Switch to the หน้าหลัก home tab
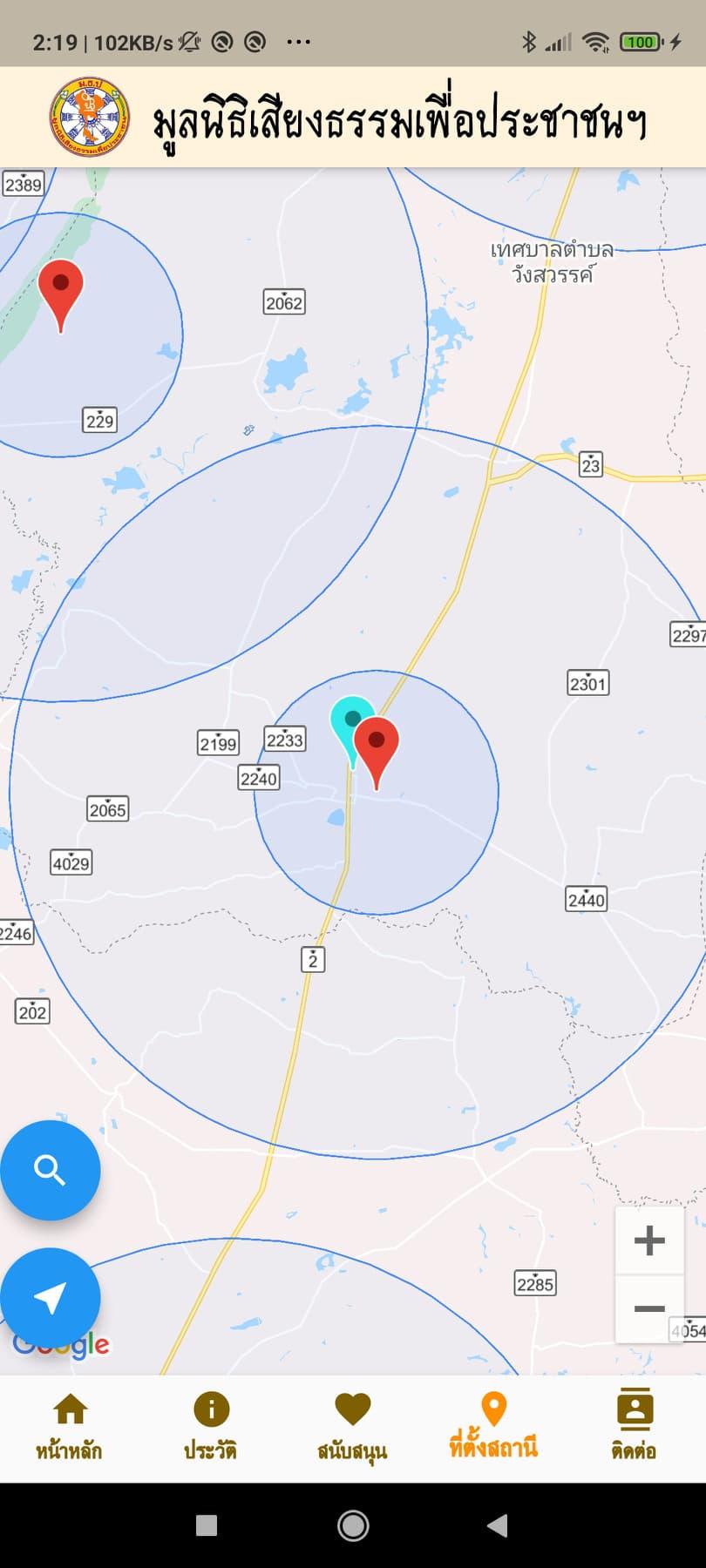The height and width of the screenshot is (1568, 706). coord(70,1429)
